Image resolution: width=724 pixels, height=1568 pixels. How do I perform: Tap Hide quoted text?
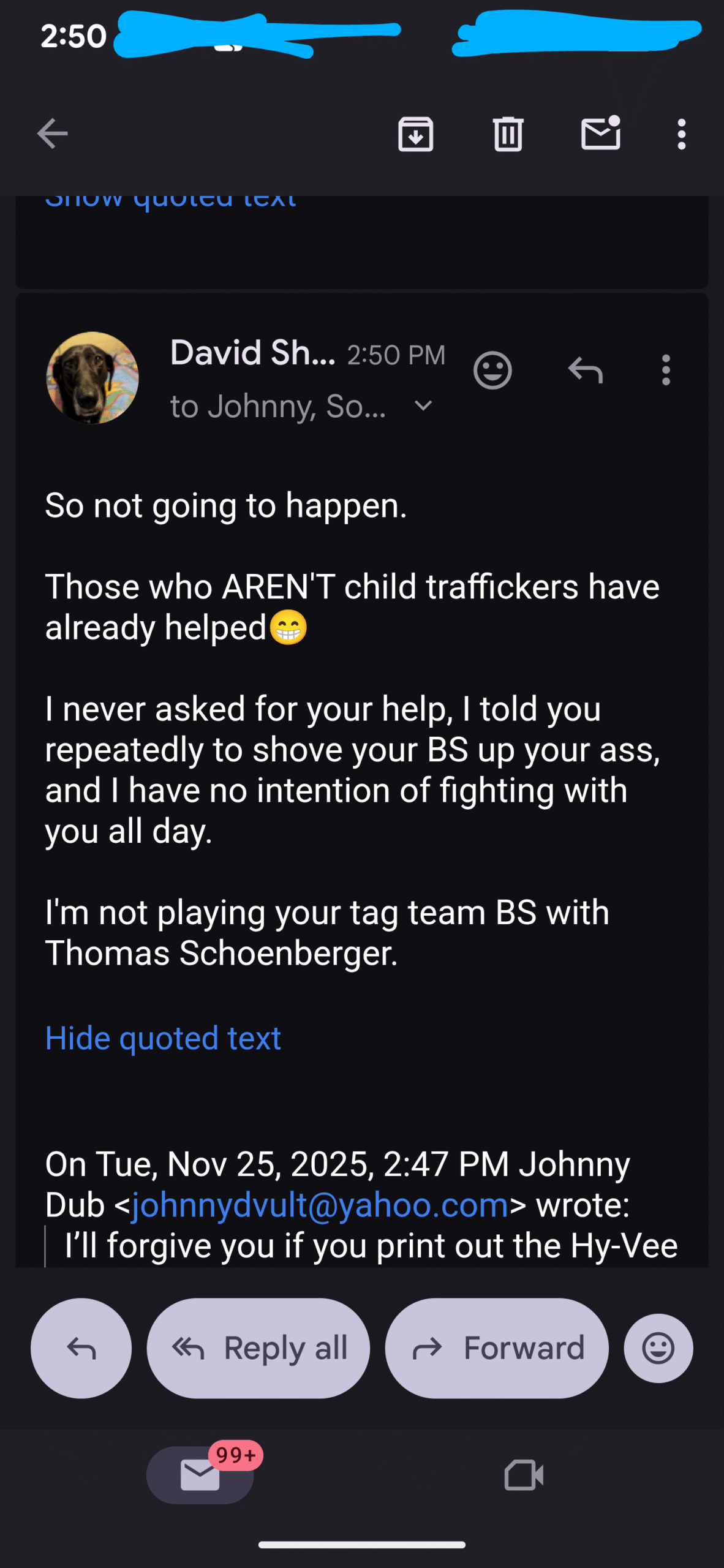tap(163, 1038)
